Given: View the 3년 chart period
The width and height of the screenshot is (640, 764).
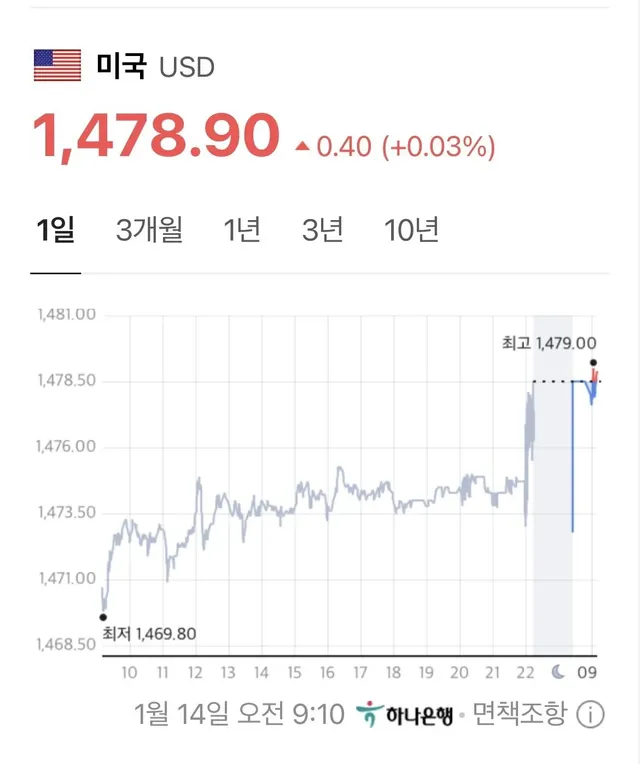Looking at the screenshot, I should (x=323, y=231).
